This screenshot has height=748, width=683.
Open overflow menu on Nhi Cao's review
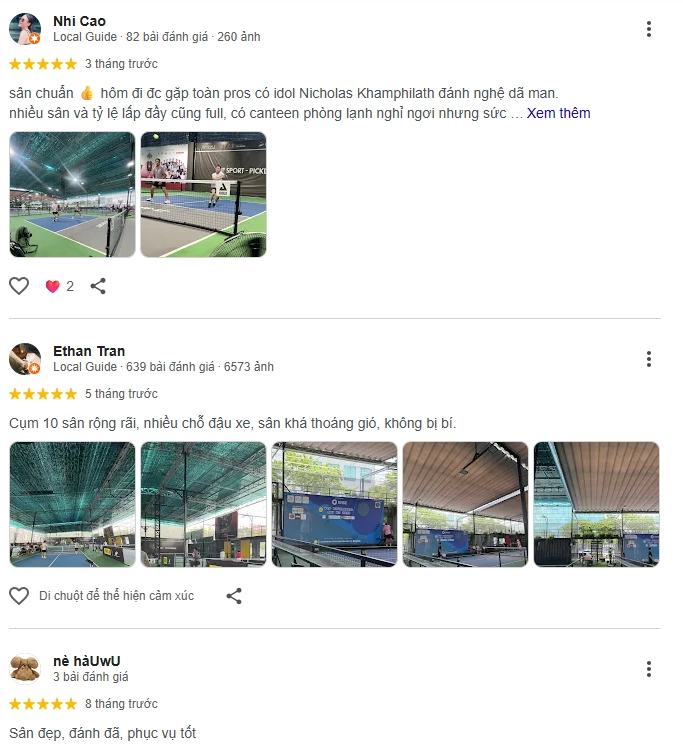648,29
